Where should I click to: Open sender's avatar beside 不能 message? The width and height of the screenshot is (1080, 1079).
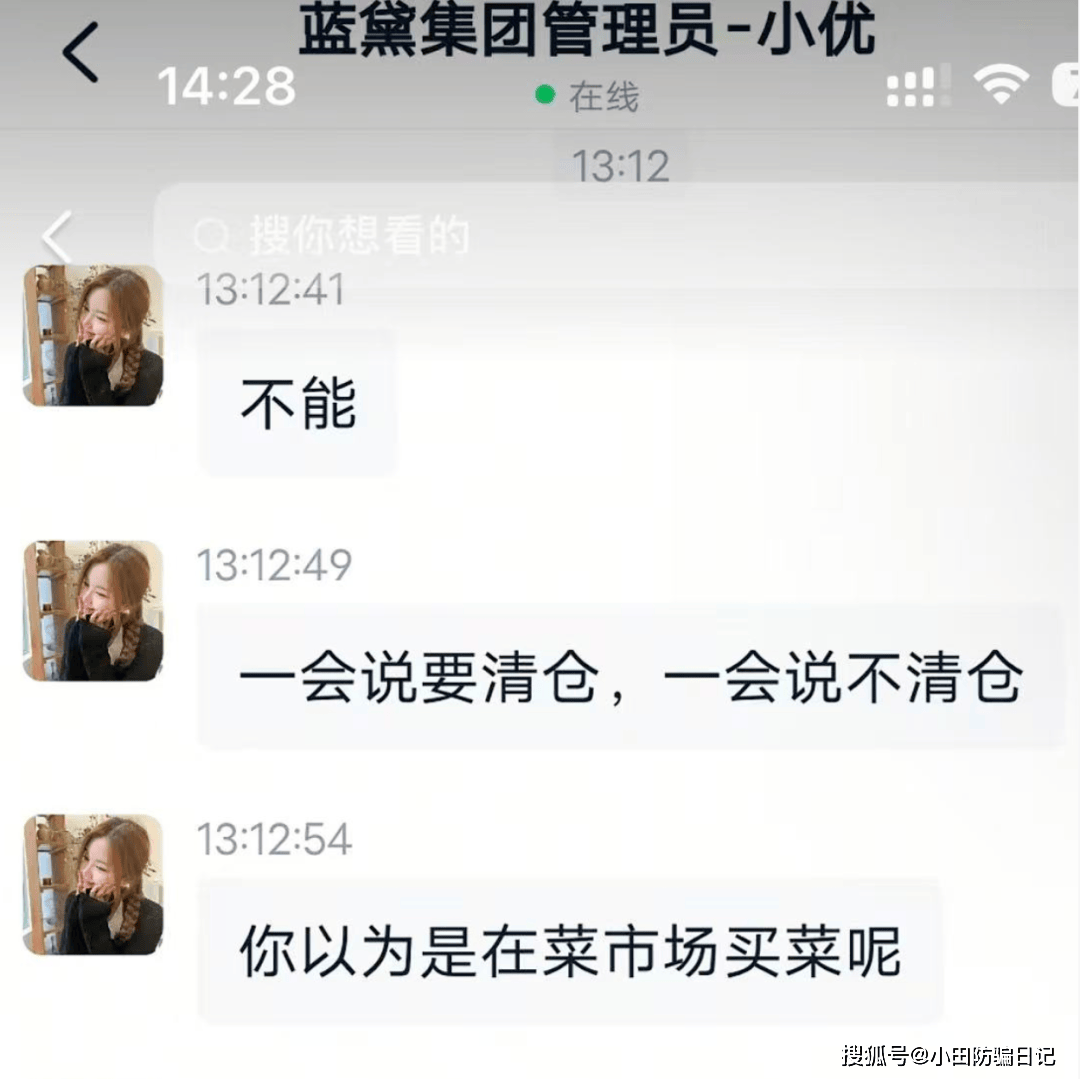93,335
